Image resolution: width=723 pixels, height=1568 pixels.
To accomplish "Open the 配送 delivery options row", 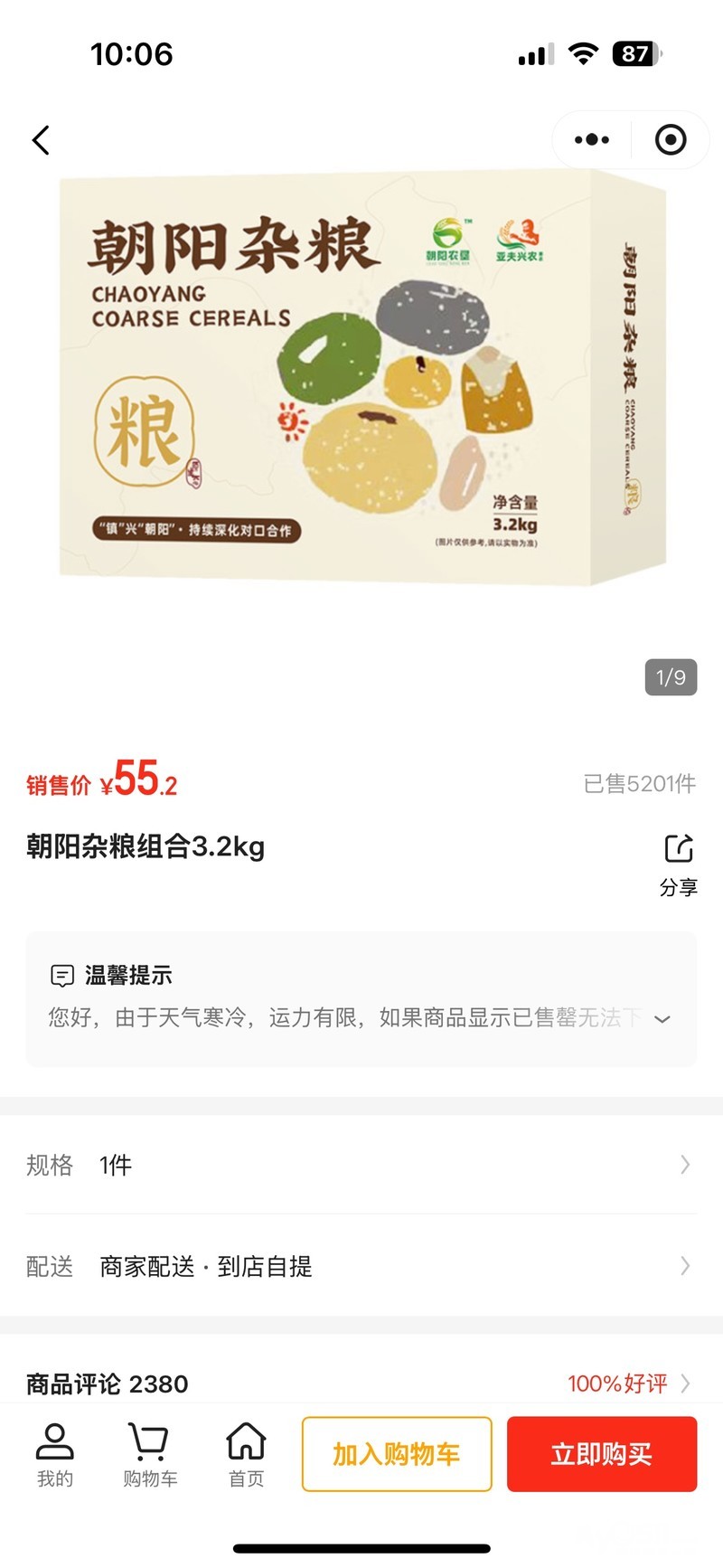I will tap(361, 1266).
